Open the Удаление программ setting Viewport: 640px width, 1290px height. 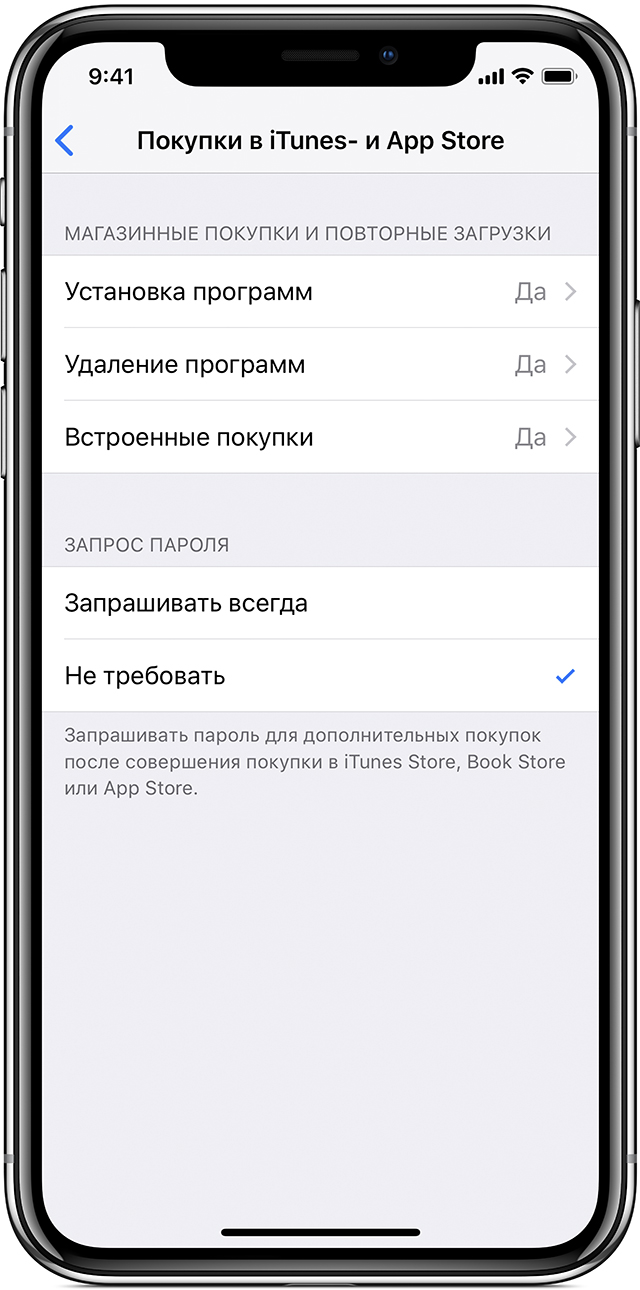320,365
